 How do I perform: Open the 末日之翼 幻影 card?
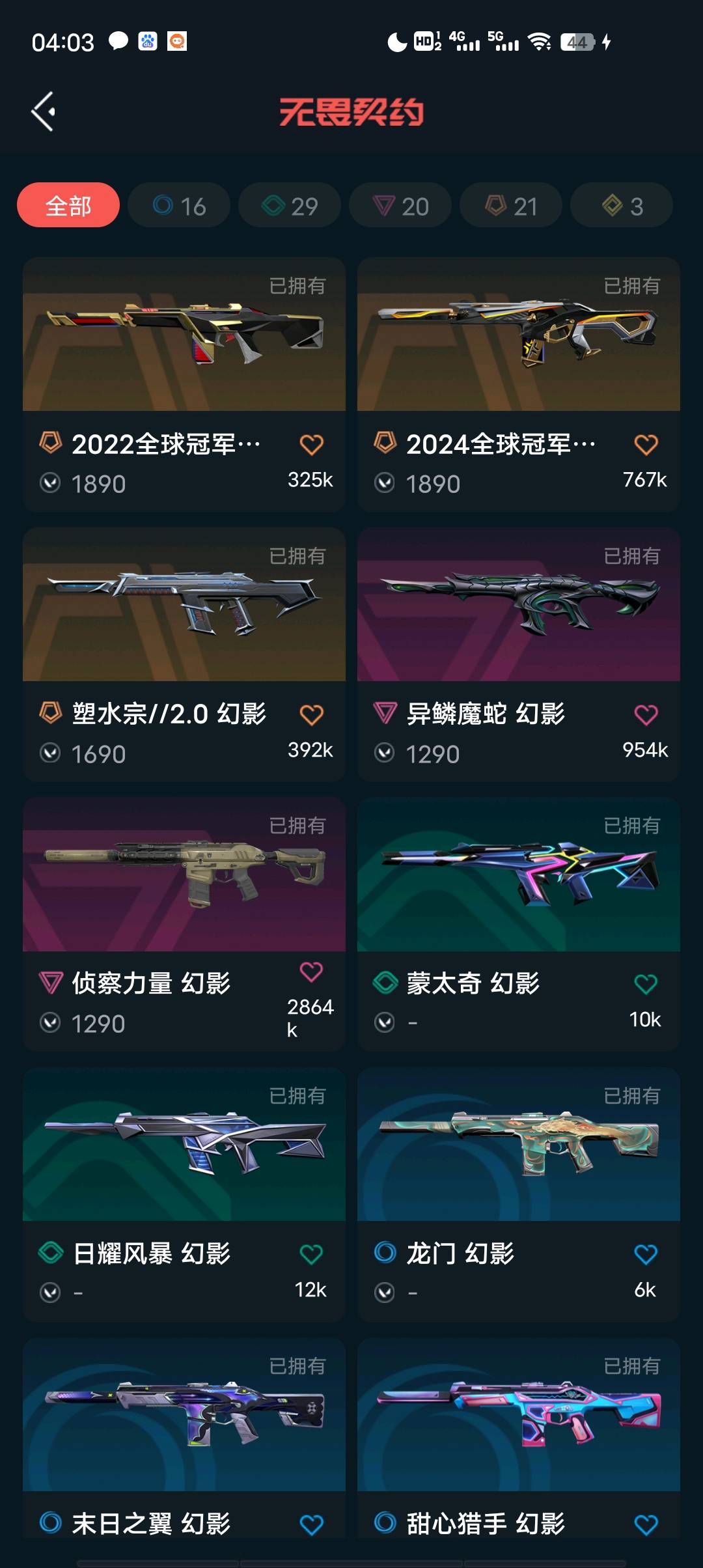184,1438
